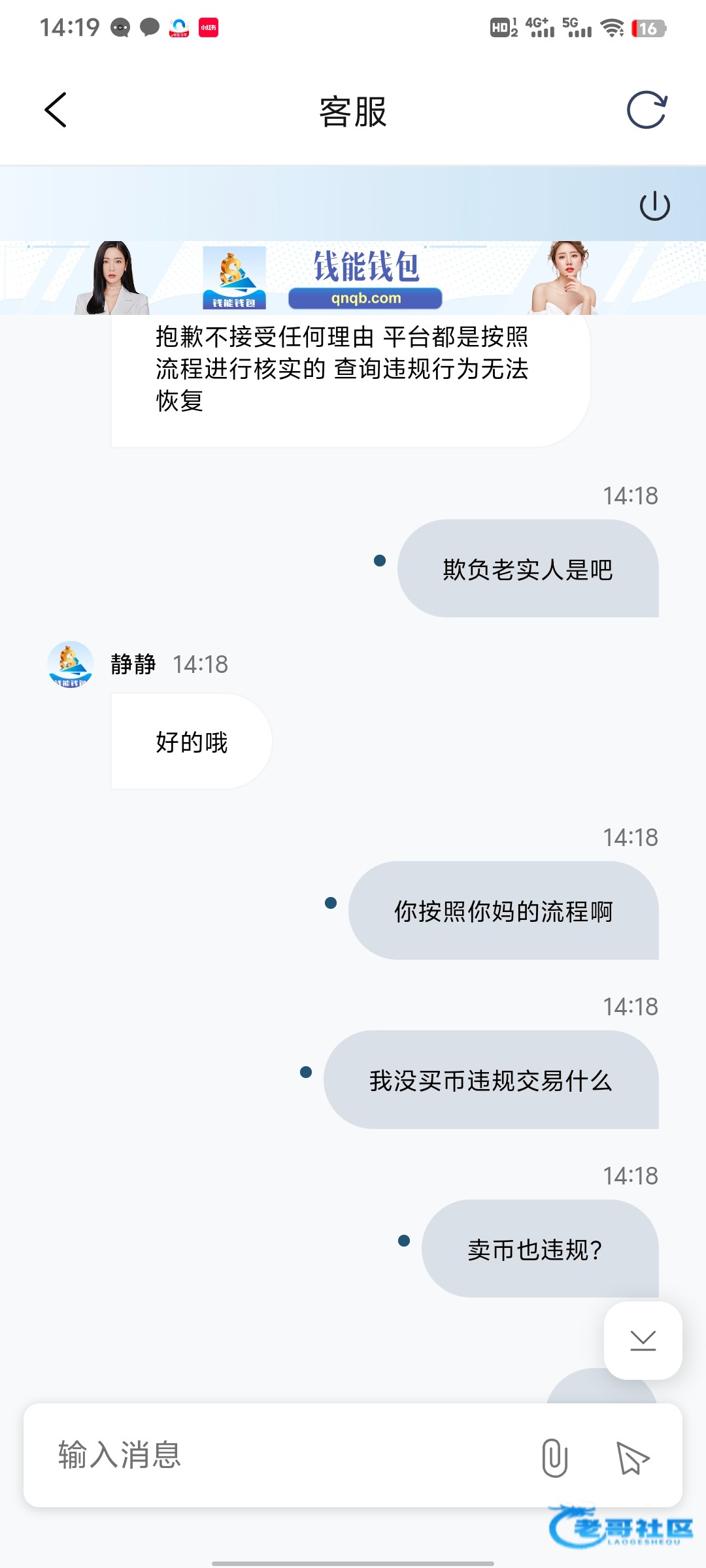Viewport: 706px width, 1568px height.
Task: Go back from the 客服 chat
Action: pyautogui.click(x=56, y=110)
